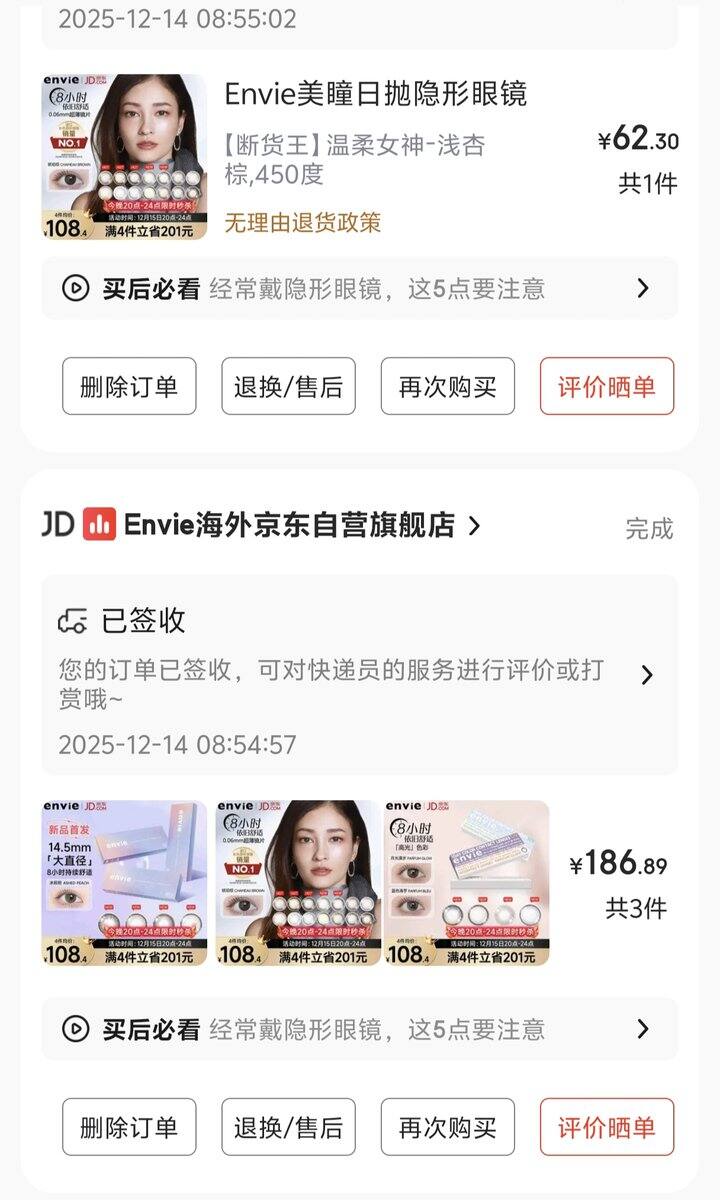Screen dimensions: 720x1200
Task: Tap 退换/售后 for the ¥62.30 order
Action: [x=288, y=387]
